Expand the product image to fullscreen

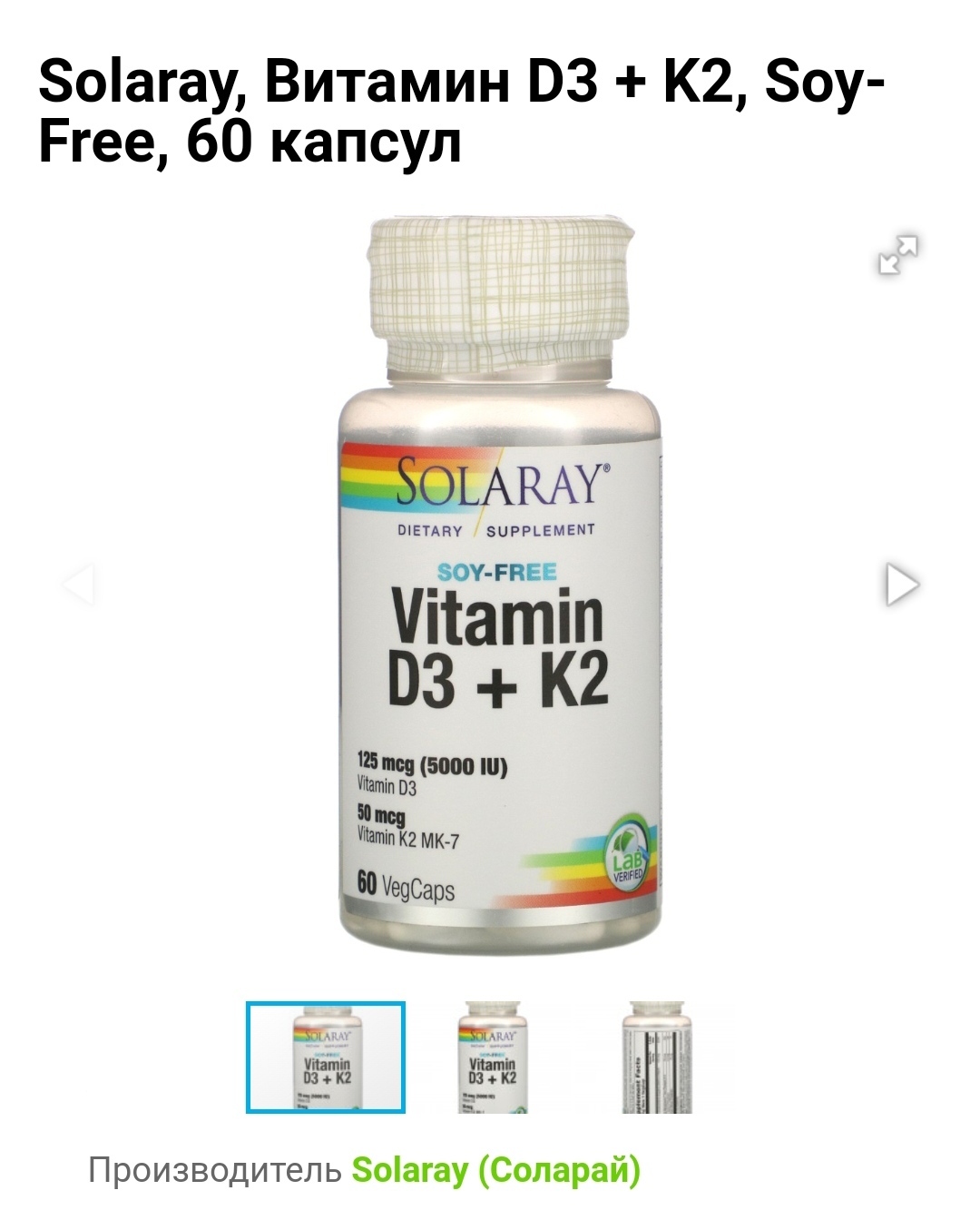[x=898, y=254]
